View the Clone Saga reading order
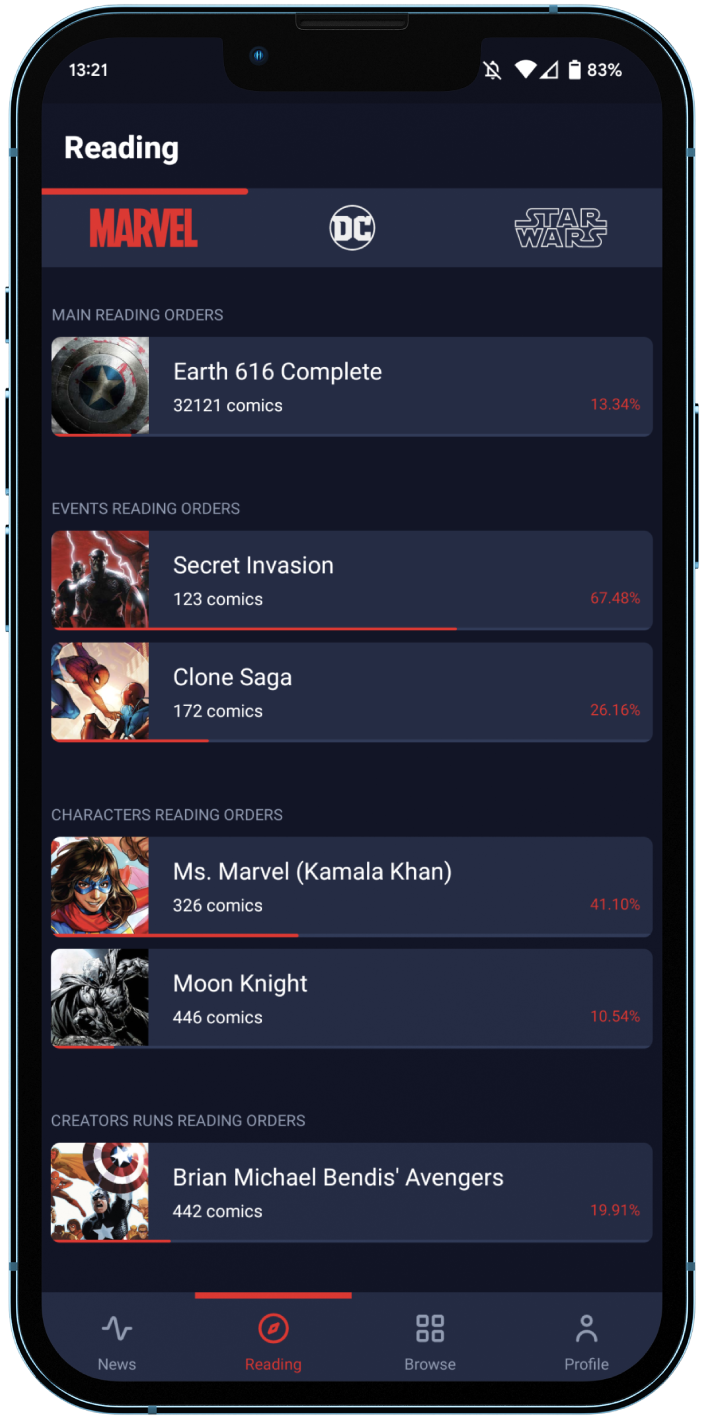This screenshot has width=703, height=1421. click(352, 692)
